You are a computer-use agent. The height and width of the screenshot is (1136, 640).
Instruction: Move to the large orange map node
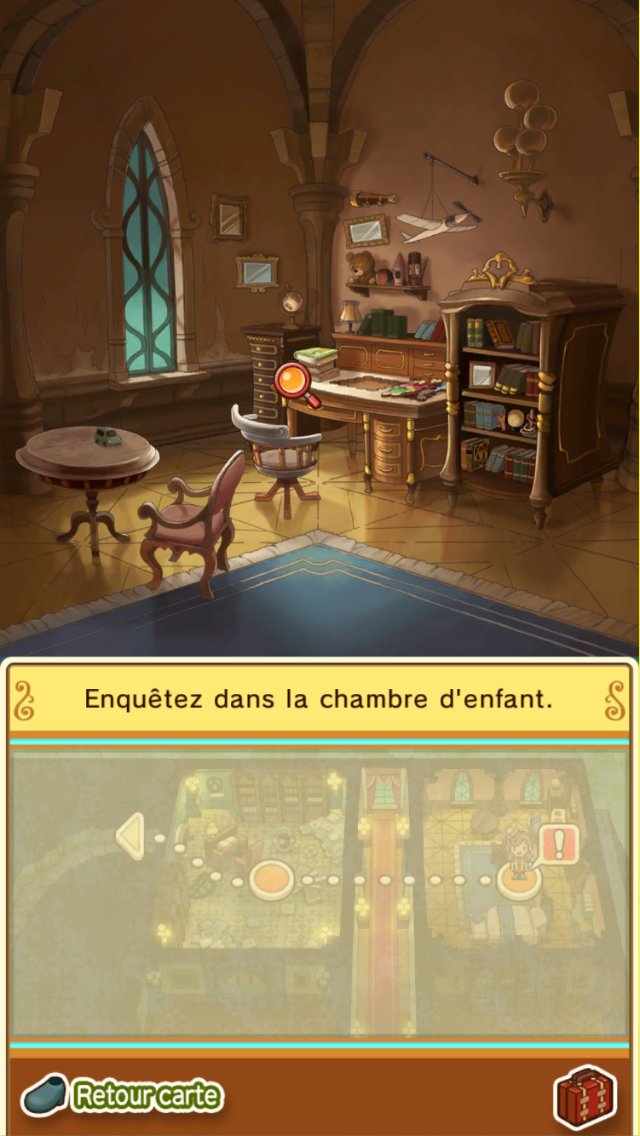tap(271, 879)
